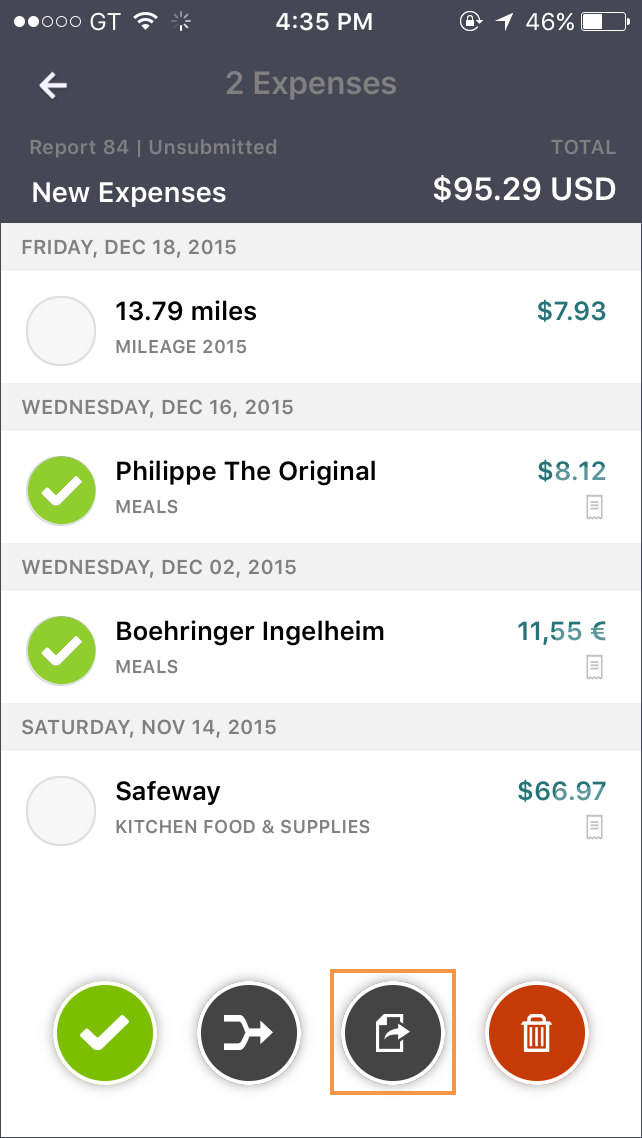
Task: Move selected expenses with the export button
Action: point(392,1031)
